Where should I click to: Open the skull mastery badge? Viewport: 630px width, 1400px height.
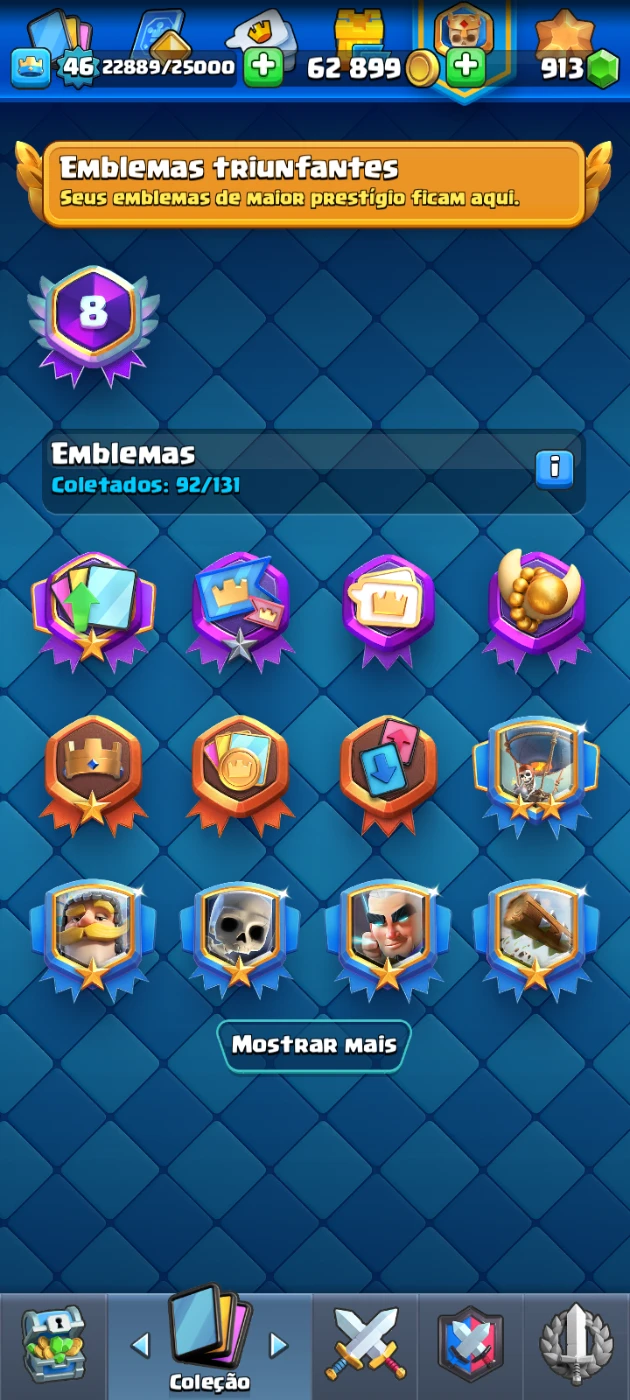(x=240, y=933)
